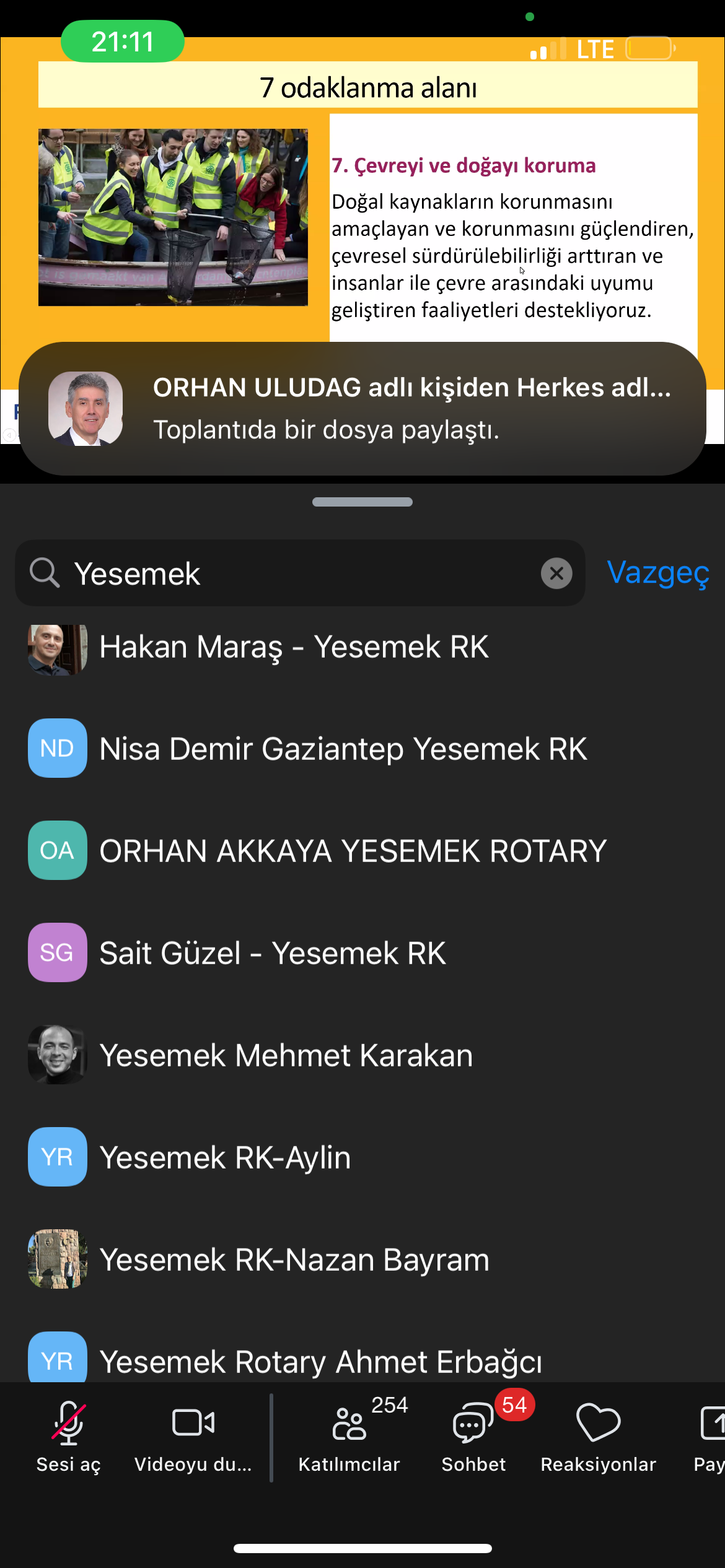Open Reaksiyonlar reactions
The image size is (725, 1568).
tap(598, 1437)
